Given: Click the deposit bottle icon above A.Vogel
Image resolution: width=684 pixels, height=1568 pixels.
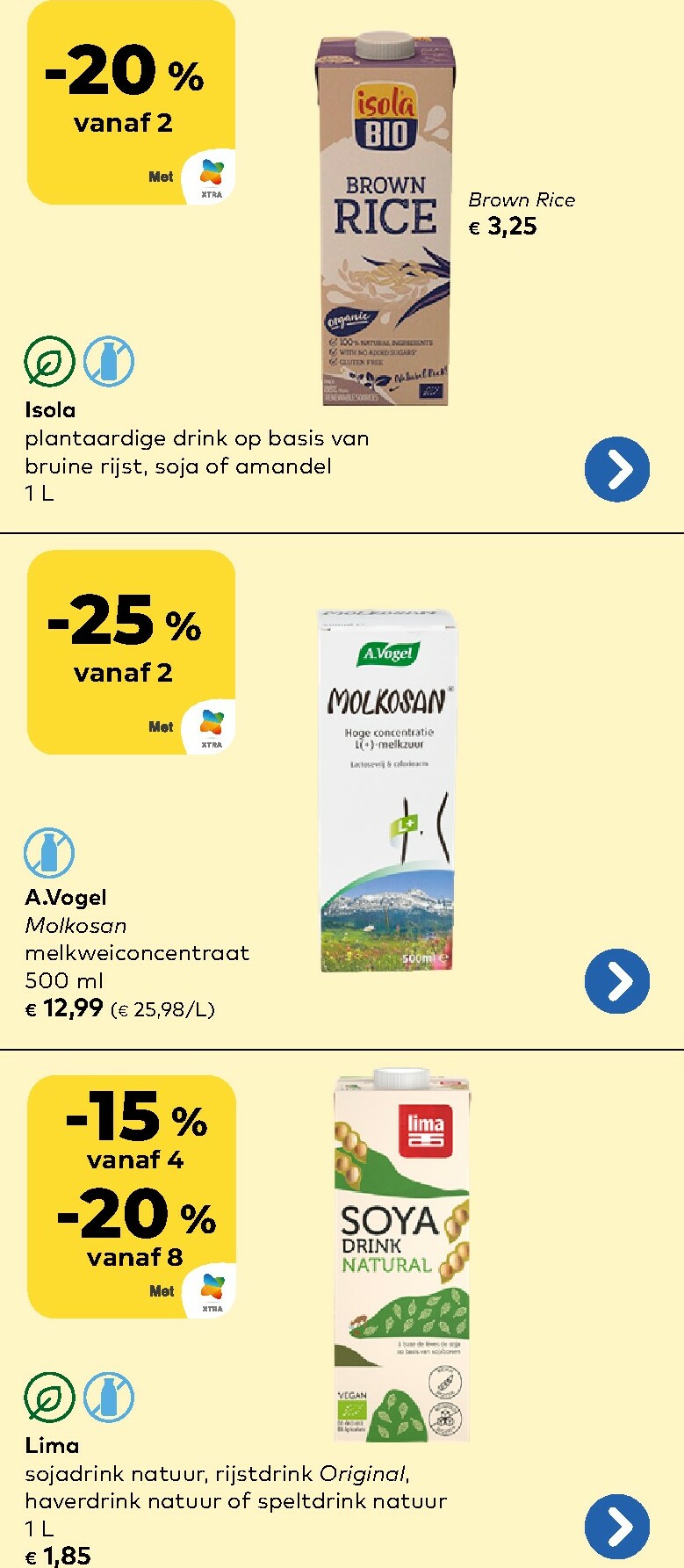Looking at the screenshot, I should [x=50, y=850].
